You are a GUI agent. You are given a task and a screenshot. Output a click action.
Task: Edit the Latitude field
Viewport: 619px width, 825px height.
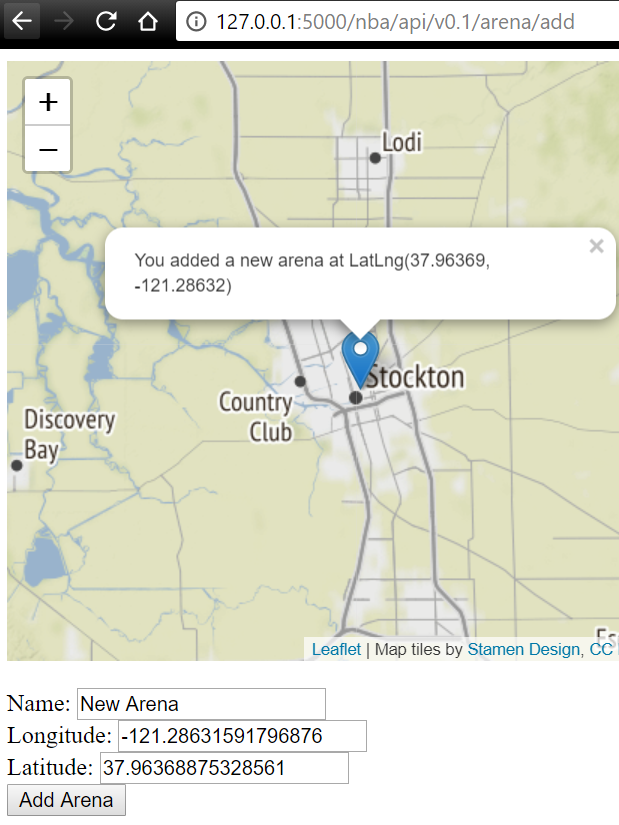(223, 768)
